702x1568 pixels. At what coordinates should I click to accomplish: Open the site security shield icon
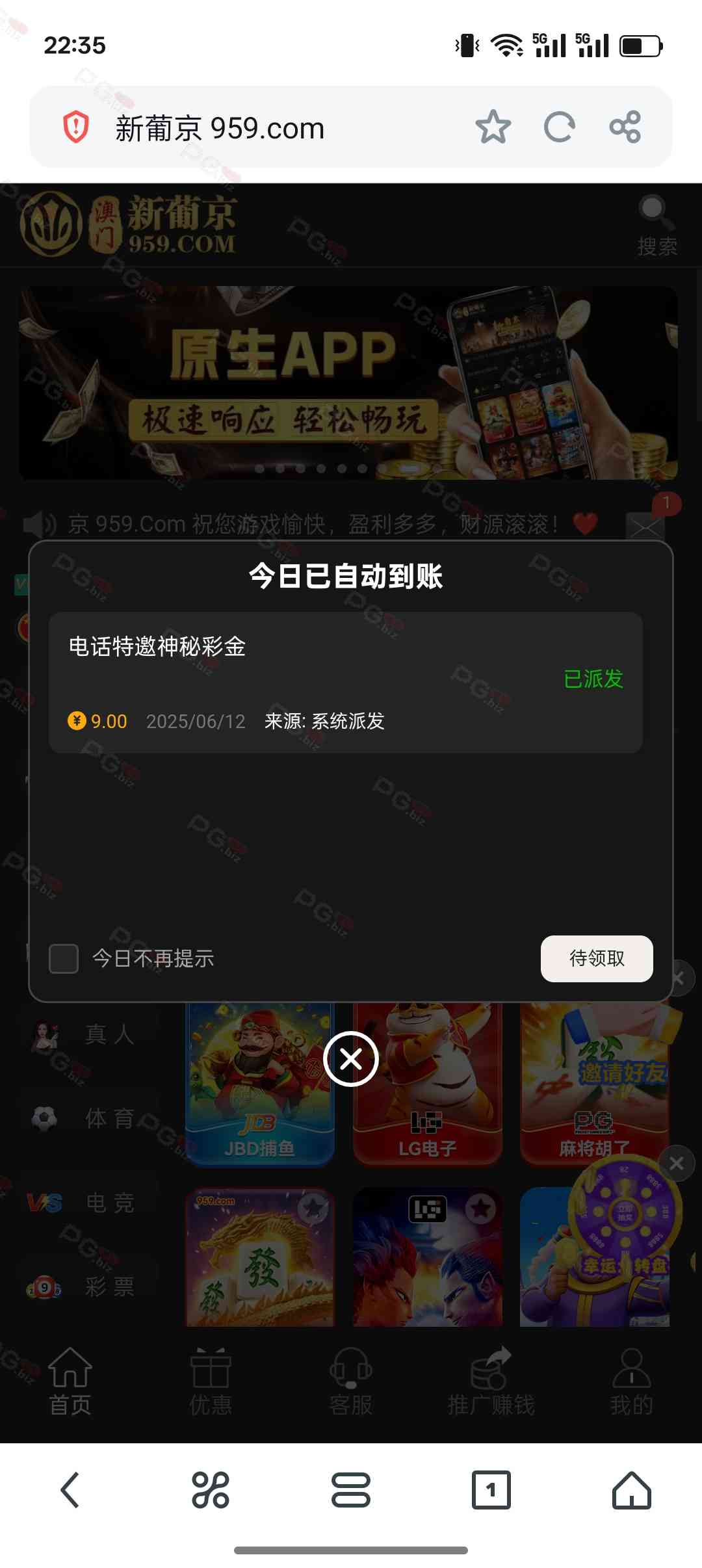pos(76,127)
